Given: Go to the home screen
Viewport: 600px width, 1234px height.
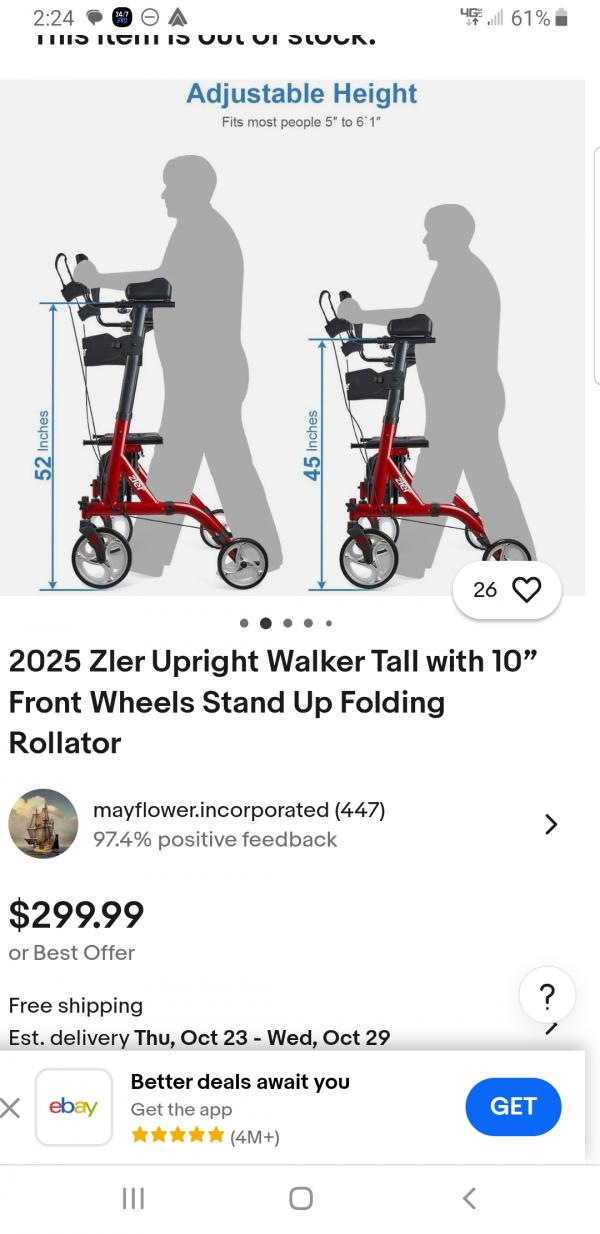Looking at the screenshot, I should pos(300,1198).
